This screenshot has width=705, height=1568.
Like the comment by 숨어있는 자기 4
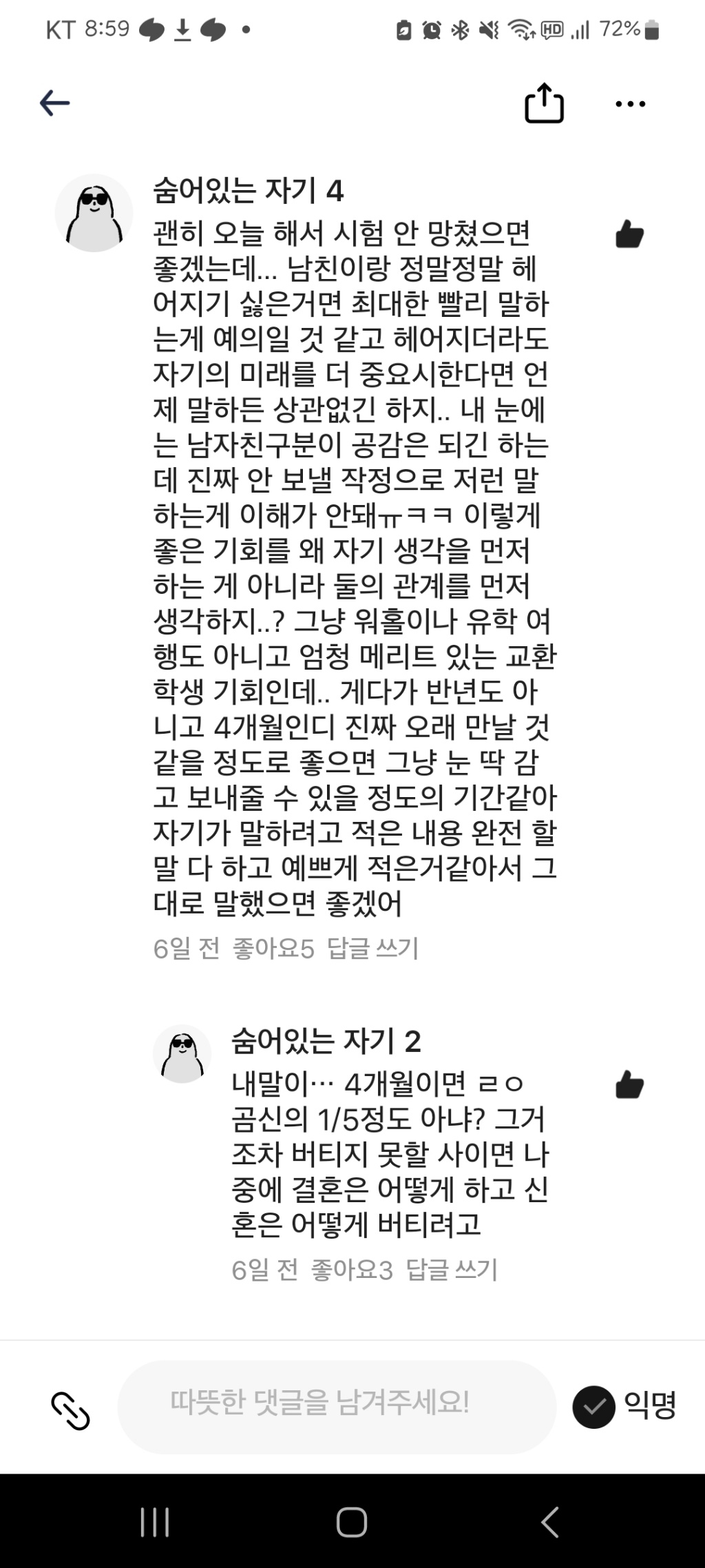(629, 235)
